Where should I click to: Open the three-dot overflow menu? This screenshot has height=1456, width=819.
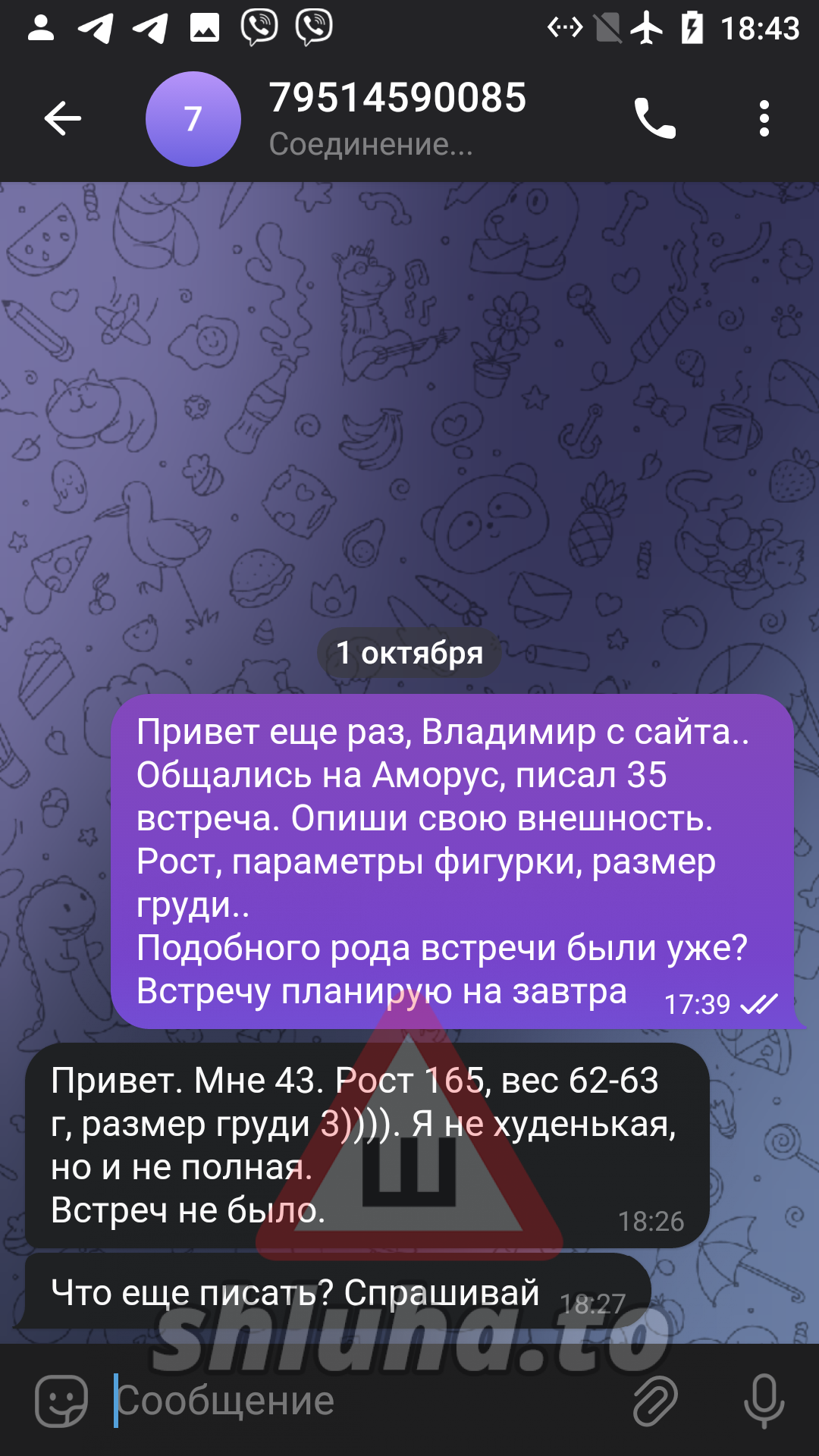point(764,119)
